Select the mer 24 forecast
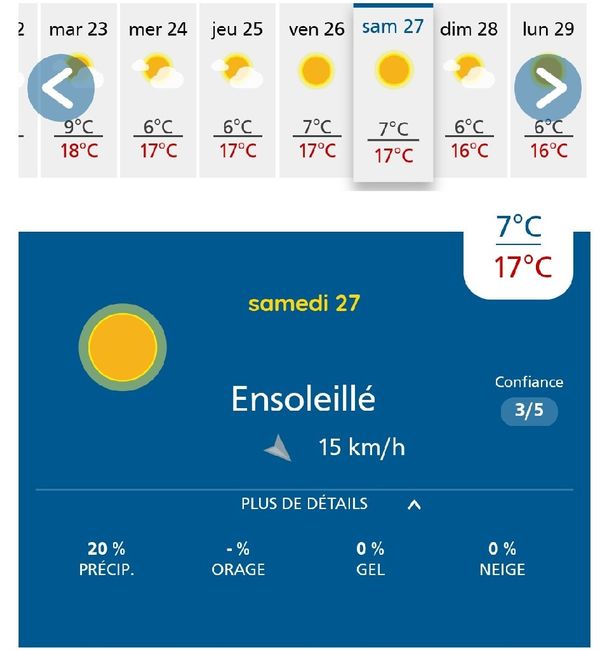Image resolution: width=608 pixels, height=650 pixels. (x=158, y=90)
